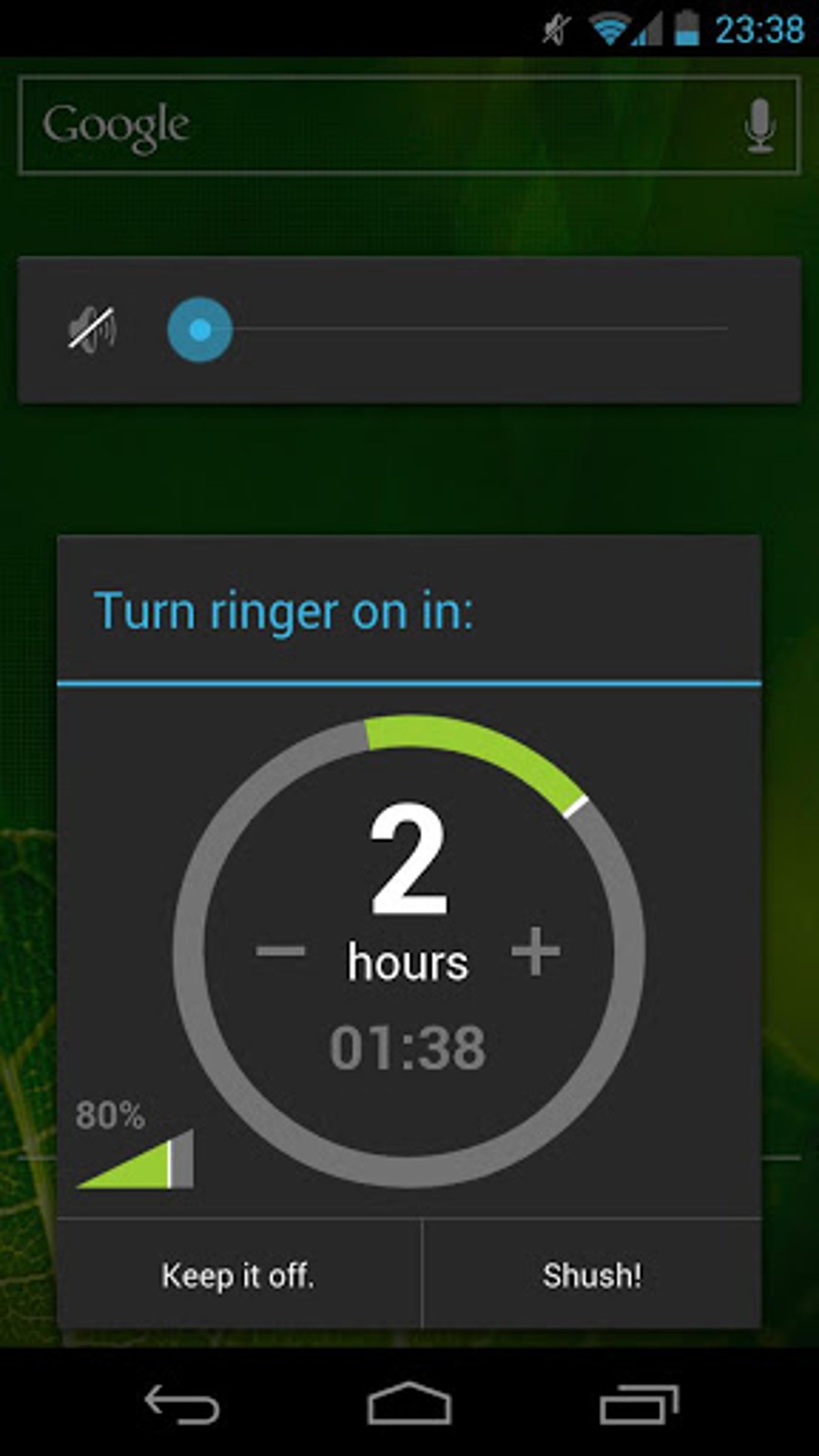Open recent apps from navigation bar
The width and height of the screenshot is (819, 1456).
639,1403
